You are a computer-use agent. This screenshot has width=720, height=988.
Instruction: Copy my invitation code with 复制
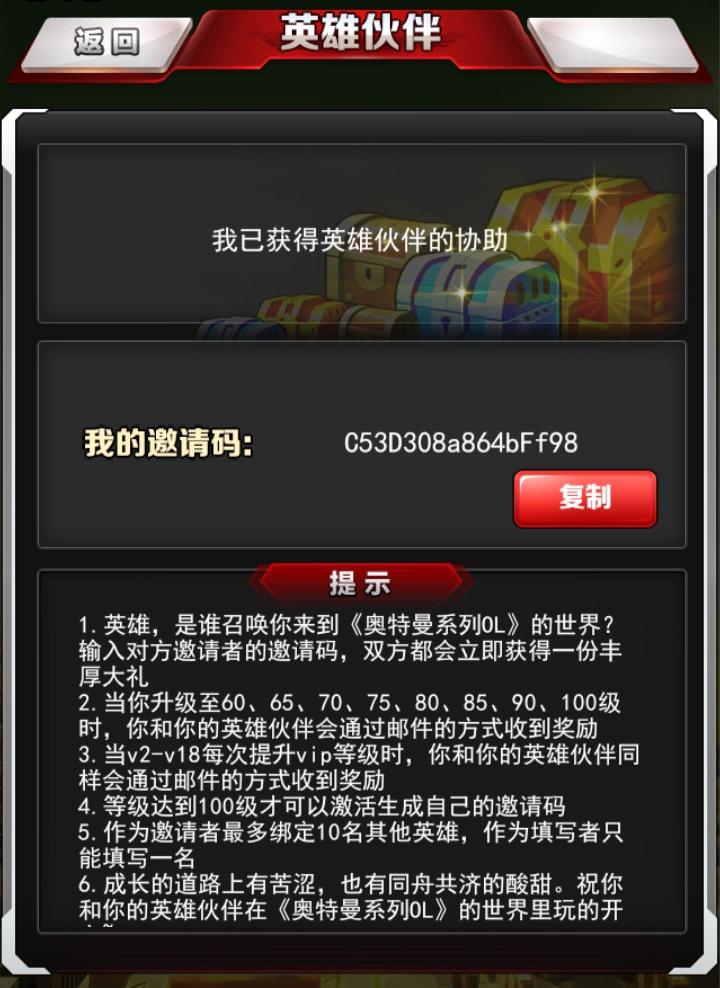point(585,498)
